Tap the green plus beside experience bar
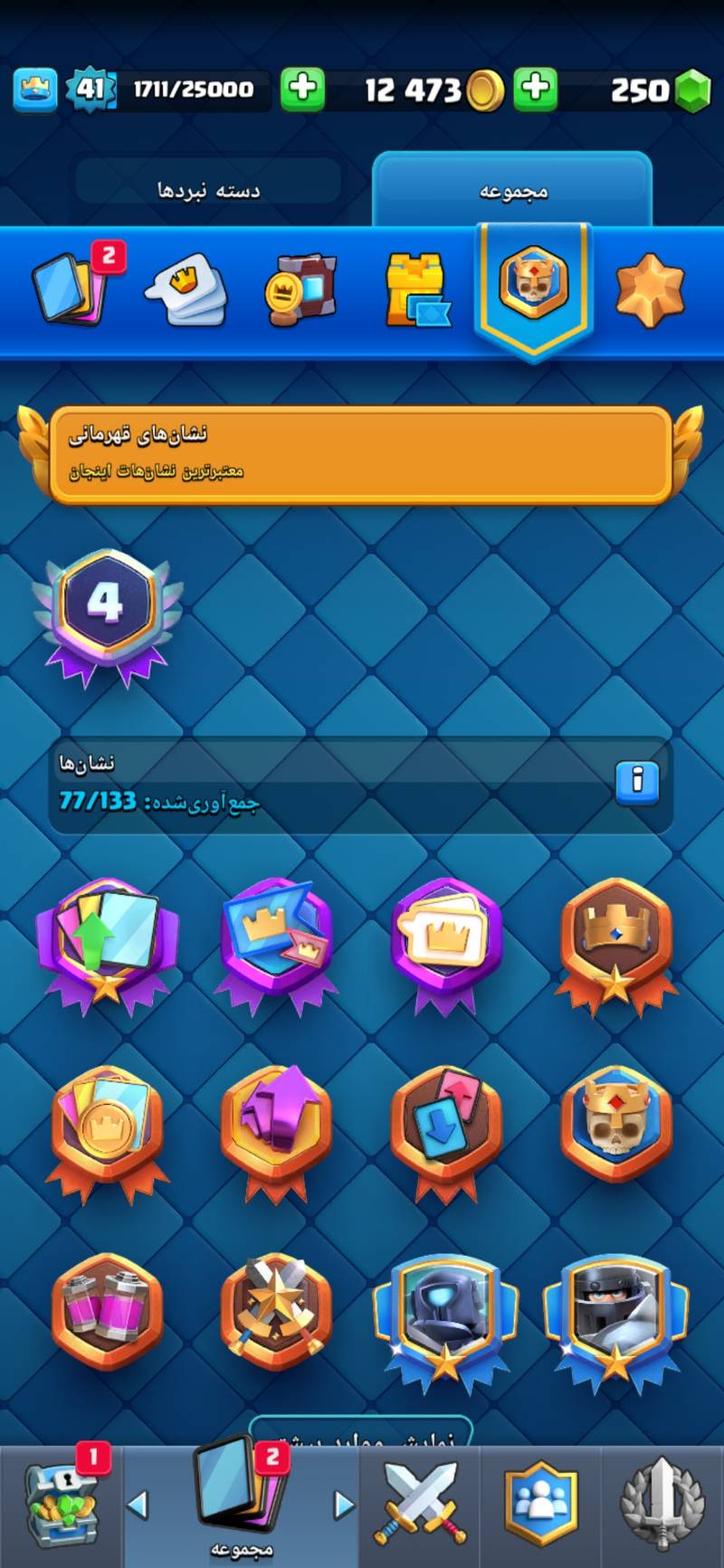724x1568 pixels. (302, 89)
